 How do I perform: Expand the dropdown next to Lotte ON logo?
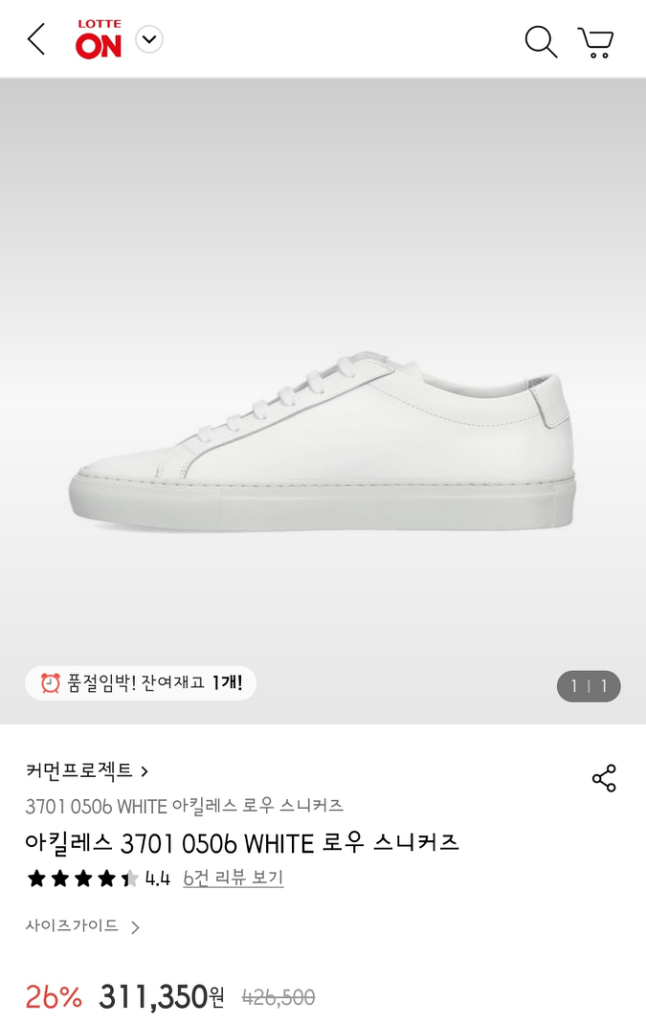pos(149,40)
